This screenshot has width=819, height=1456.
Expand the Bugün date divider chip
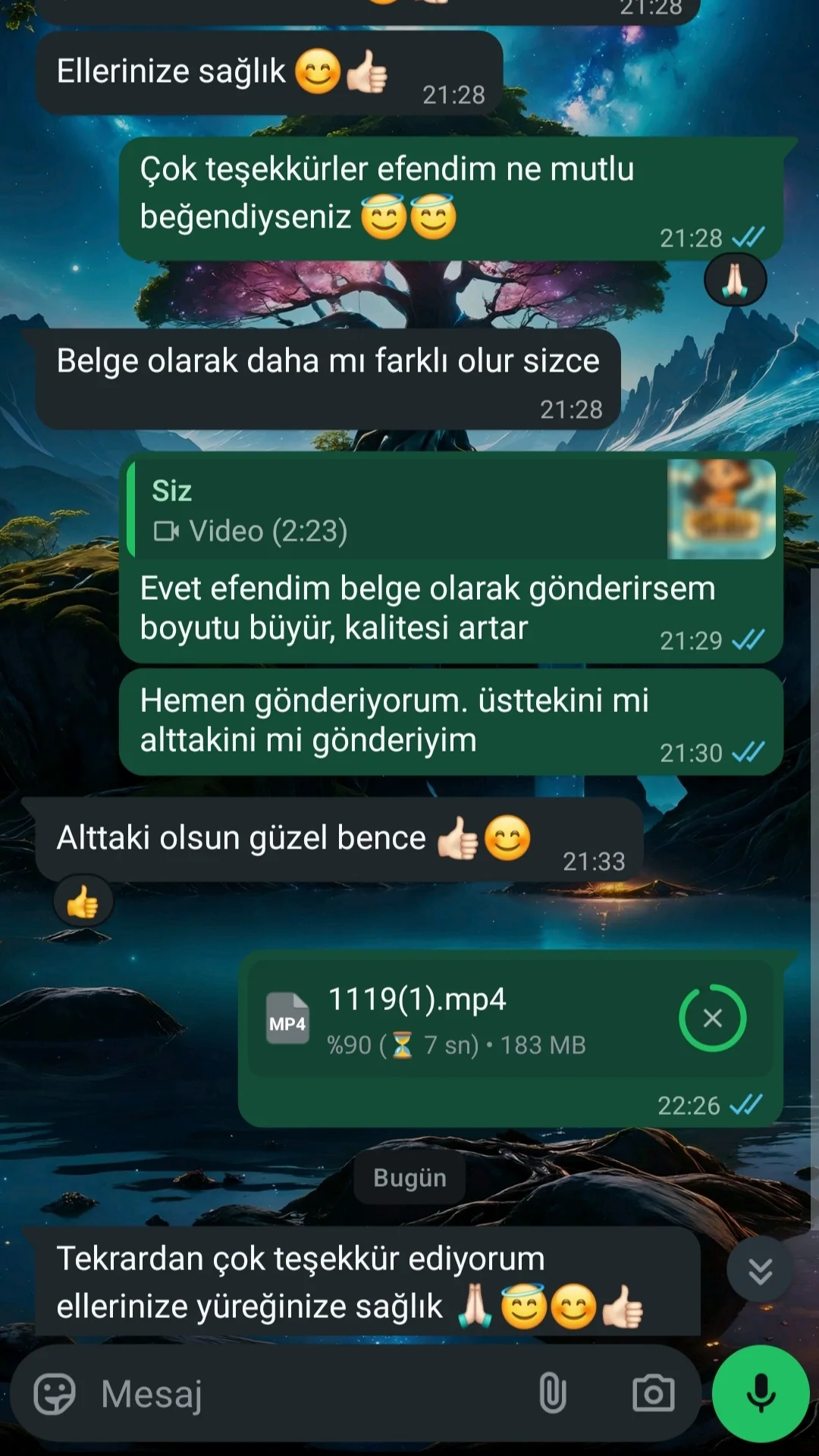coord(409,1178)
